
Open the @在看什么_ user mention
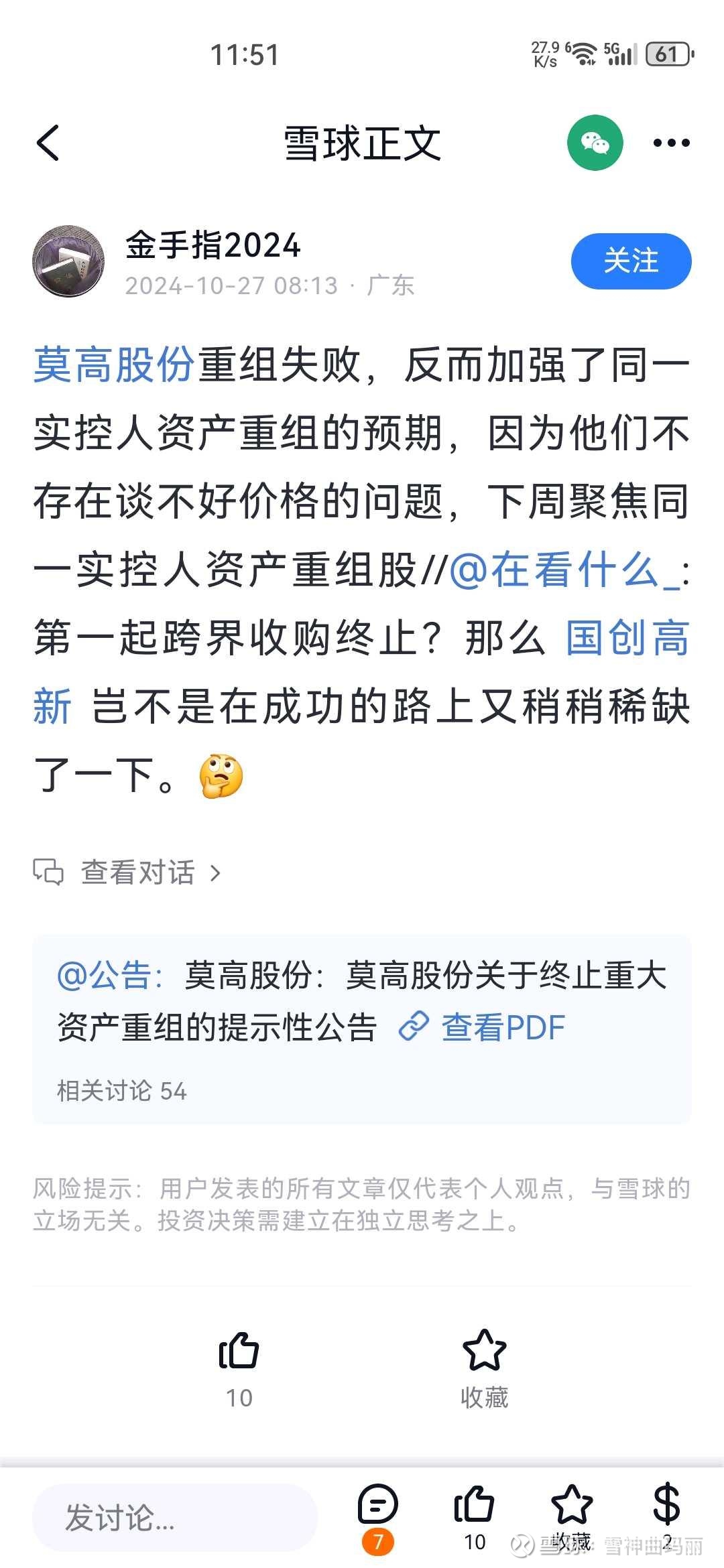coord(565,570)
